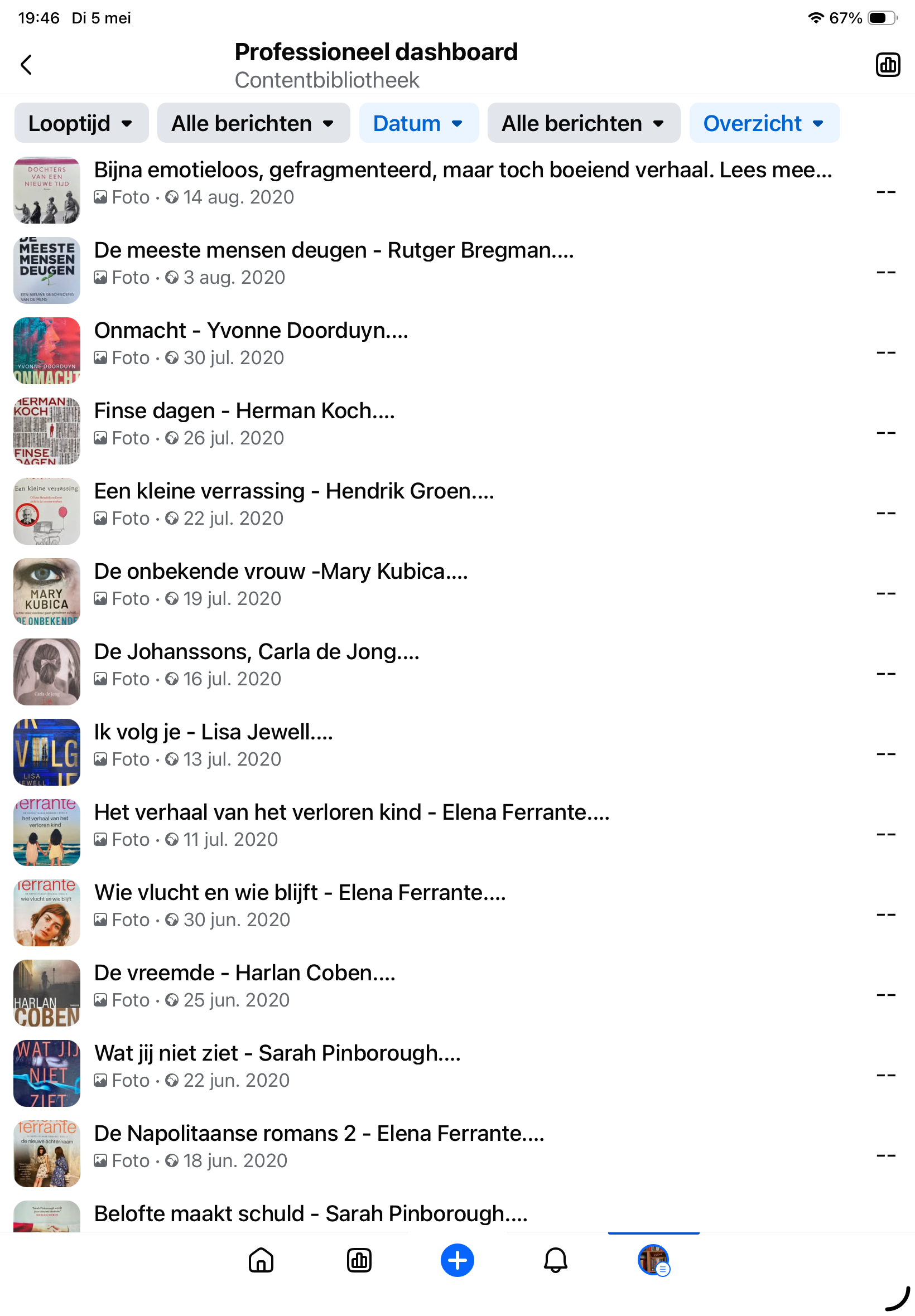Open the notifications bell

click(556, 1260)
